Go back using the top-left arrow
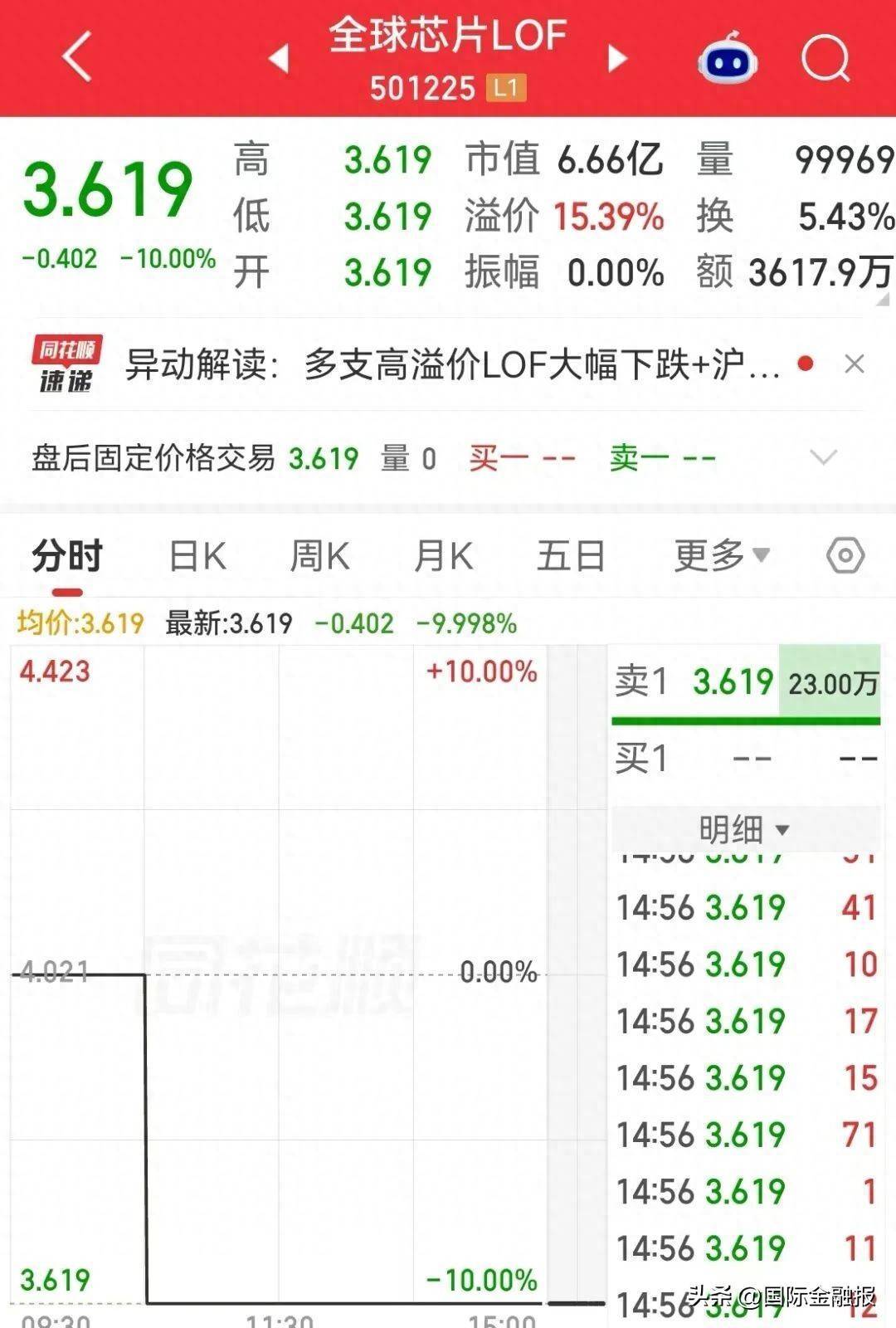This screenshot has height=1328, width=896. (x=77, y=56)
